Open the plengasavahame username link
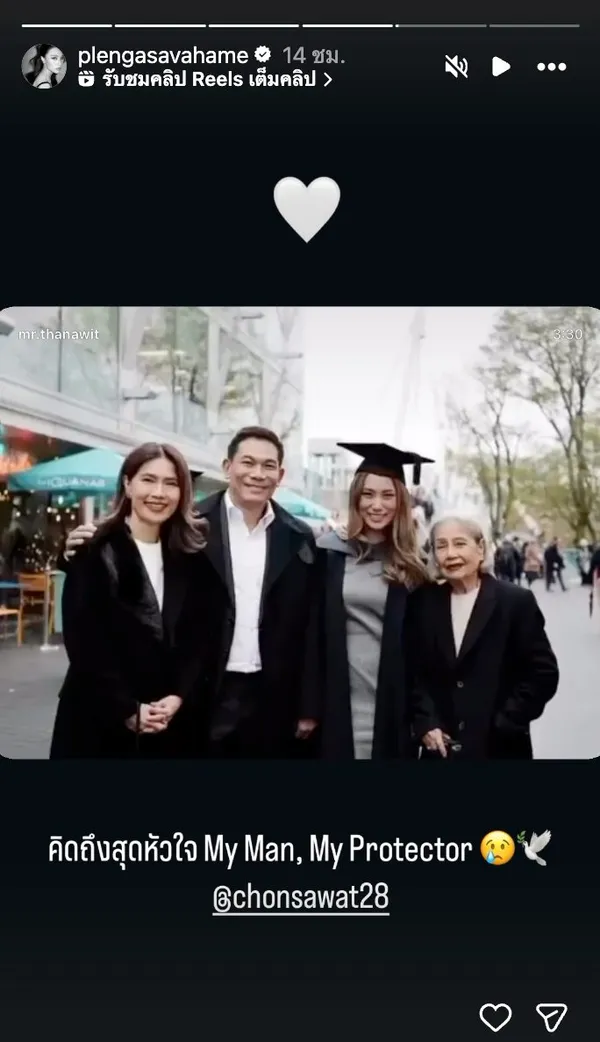 (161, 55)
